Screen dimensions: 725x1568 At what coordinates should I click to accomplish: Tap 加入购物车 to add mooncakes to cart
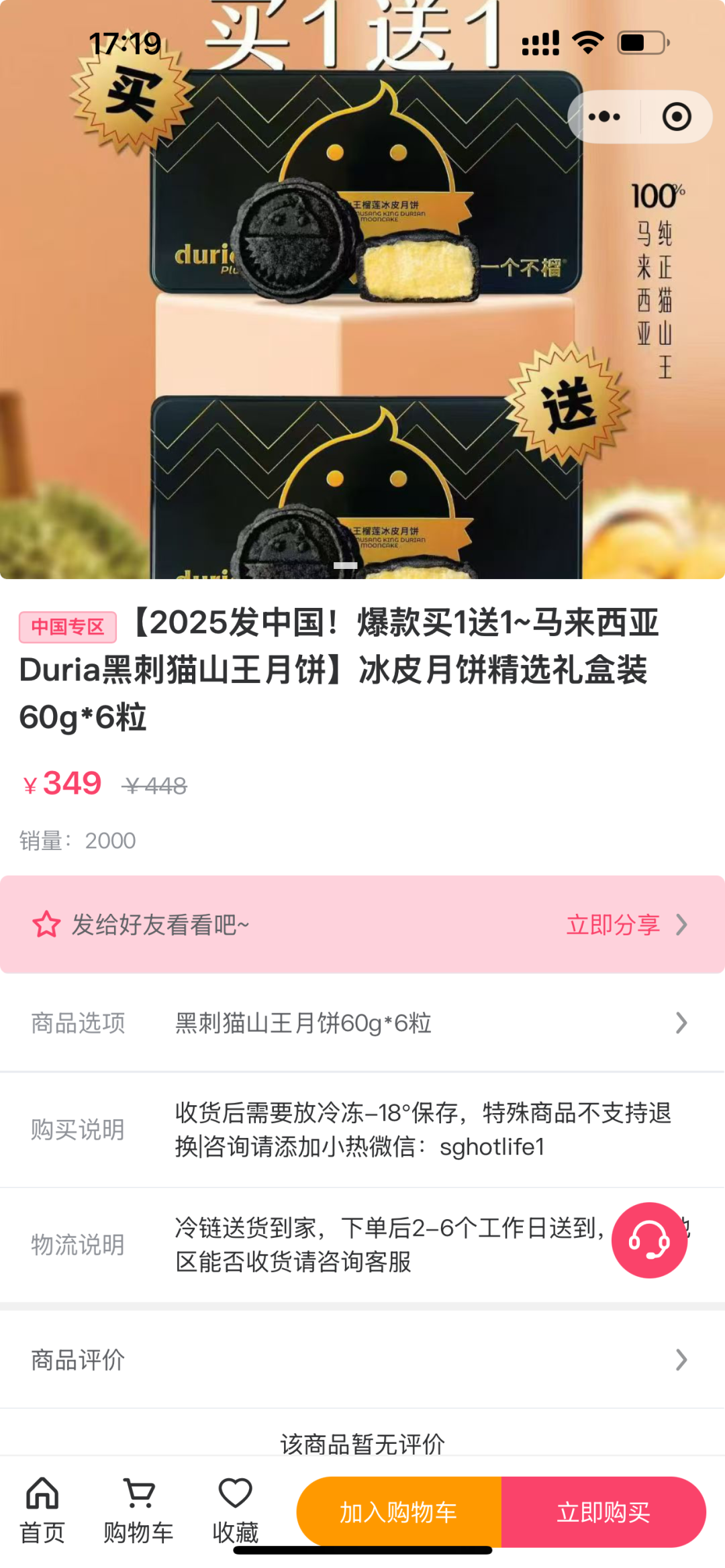[x=399, y=1512]
